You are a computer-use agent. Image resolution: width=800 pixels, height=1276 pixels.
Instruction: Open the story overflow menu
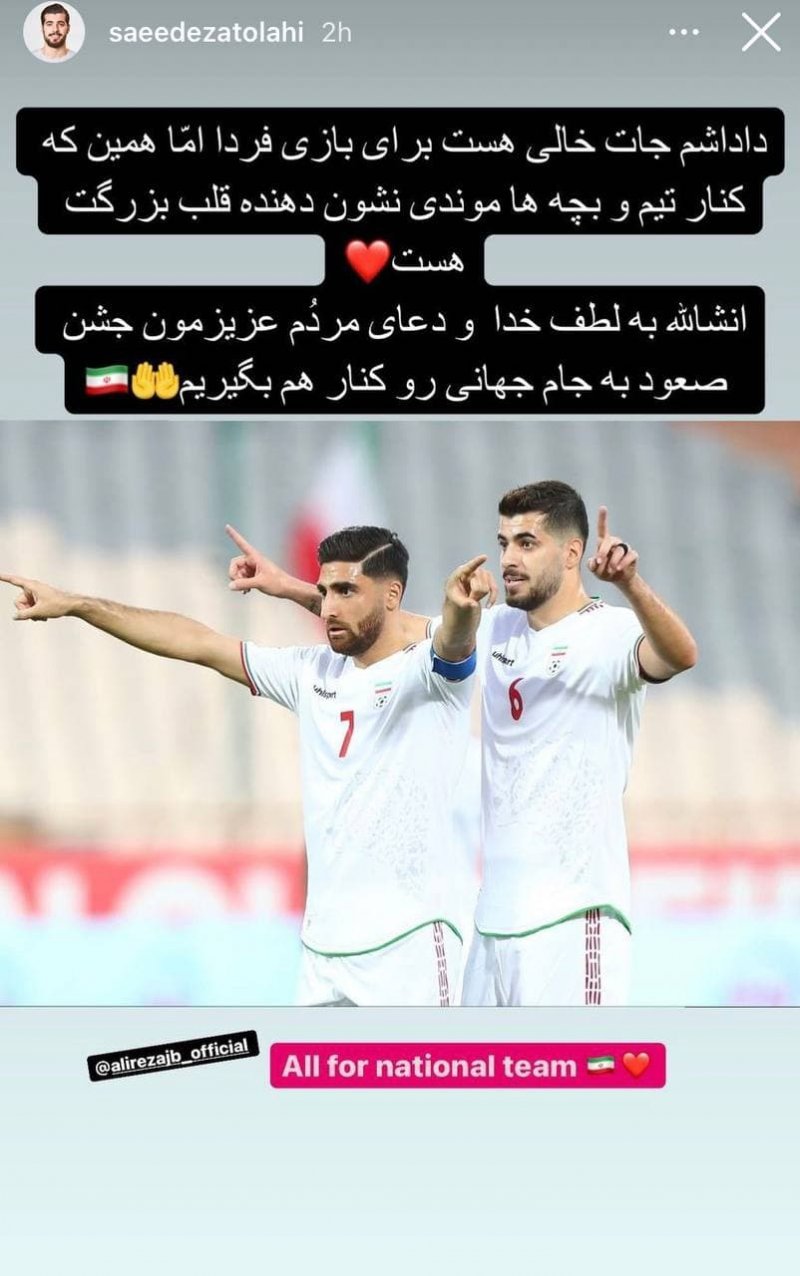(x=684, y=32)
